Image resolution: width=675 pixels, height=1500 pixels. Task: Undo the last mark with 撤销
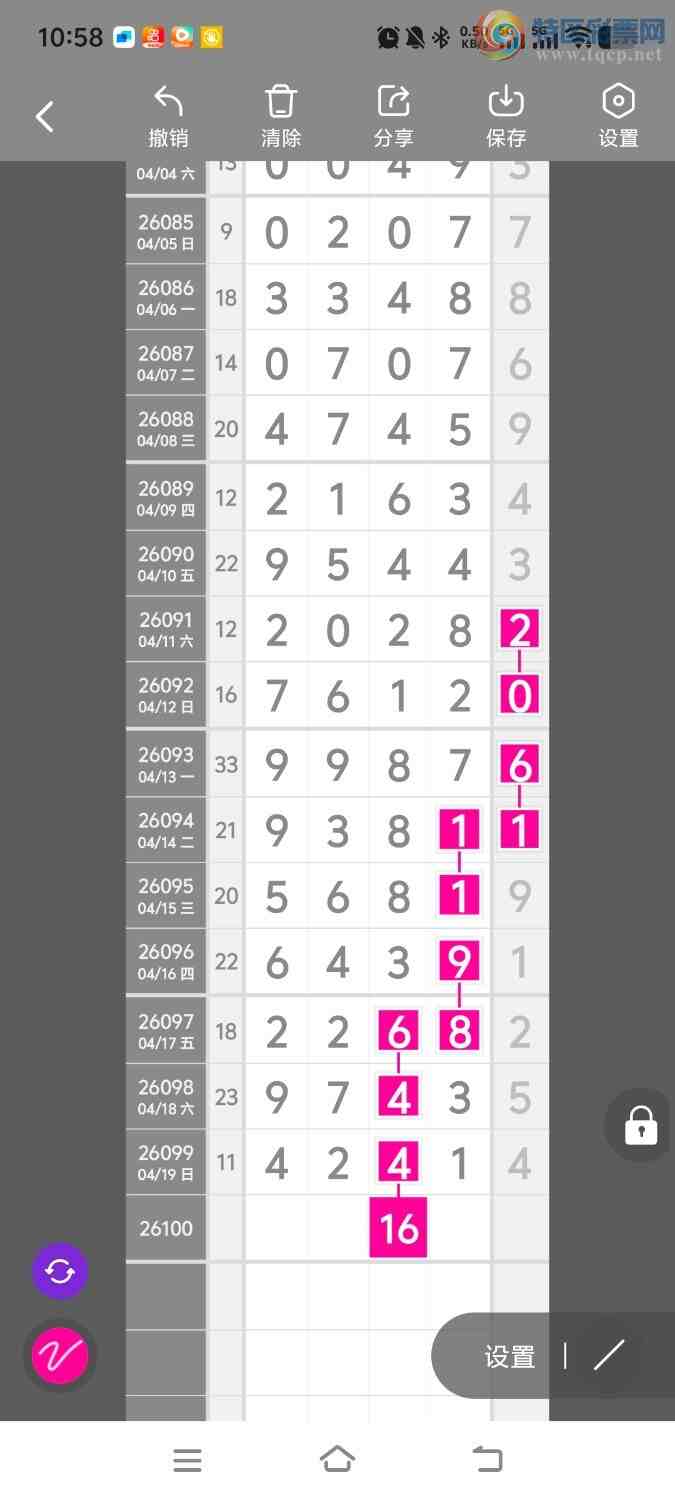(x=168, y=117)
